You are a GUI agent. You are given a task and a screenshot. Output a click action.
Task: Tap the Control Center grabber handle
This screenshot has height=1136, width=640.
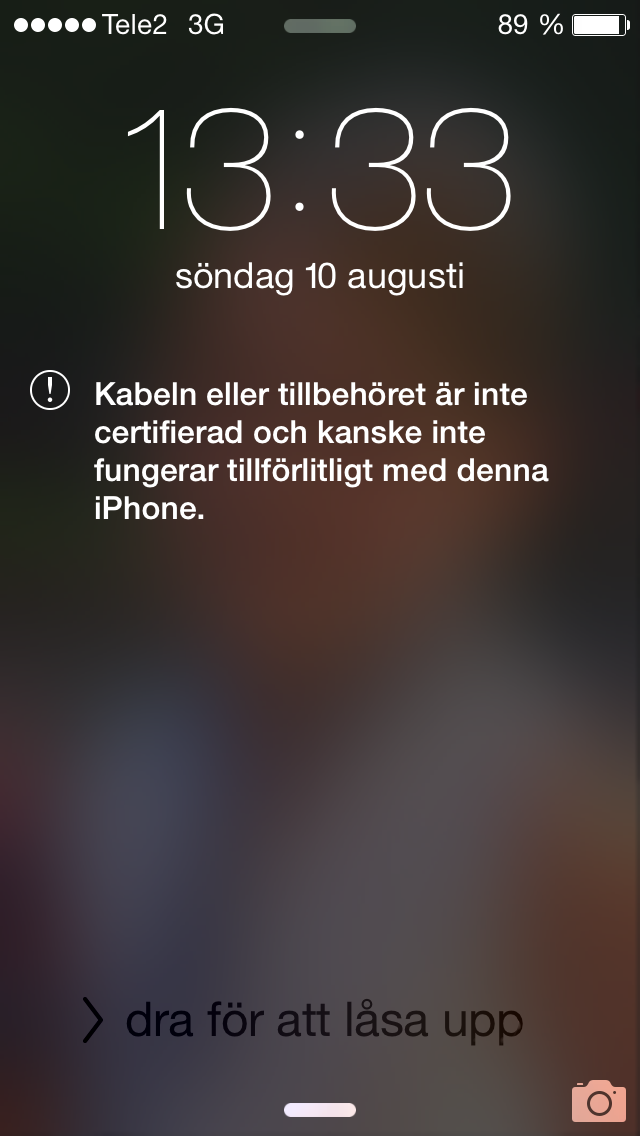(x=320, y=1110)
